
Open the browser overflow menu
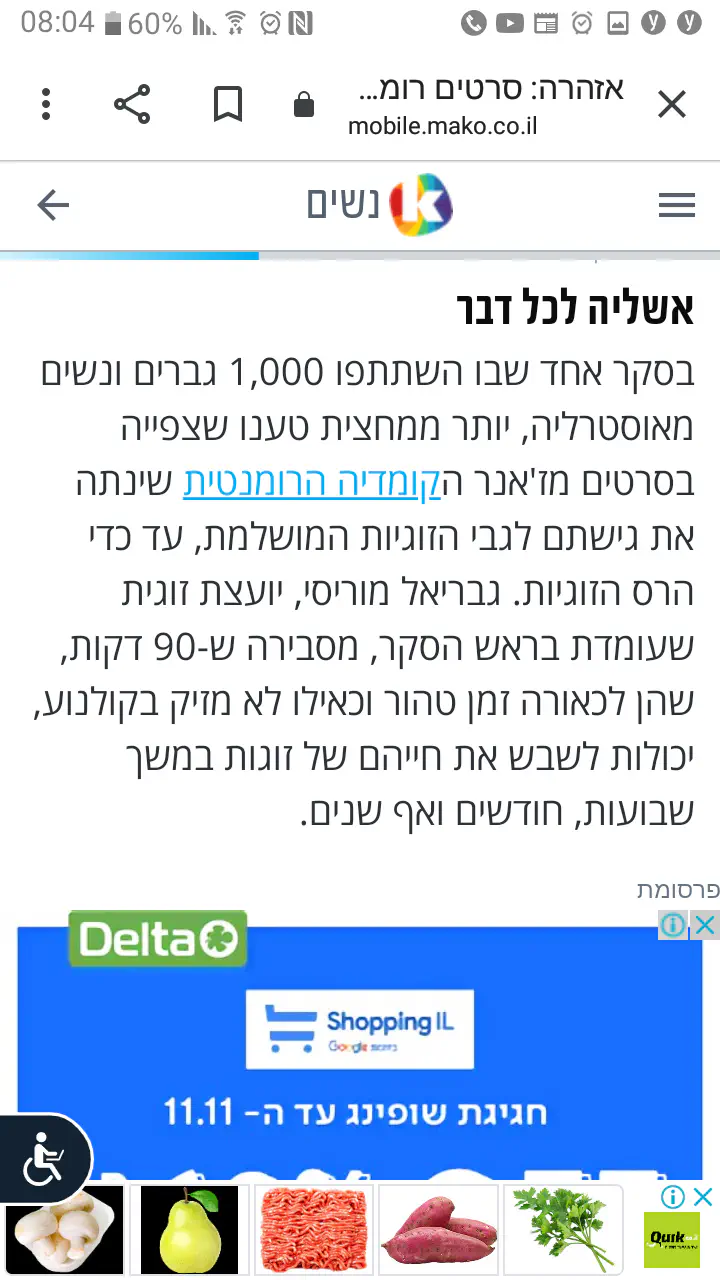[x=46, y=104]
